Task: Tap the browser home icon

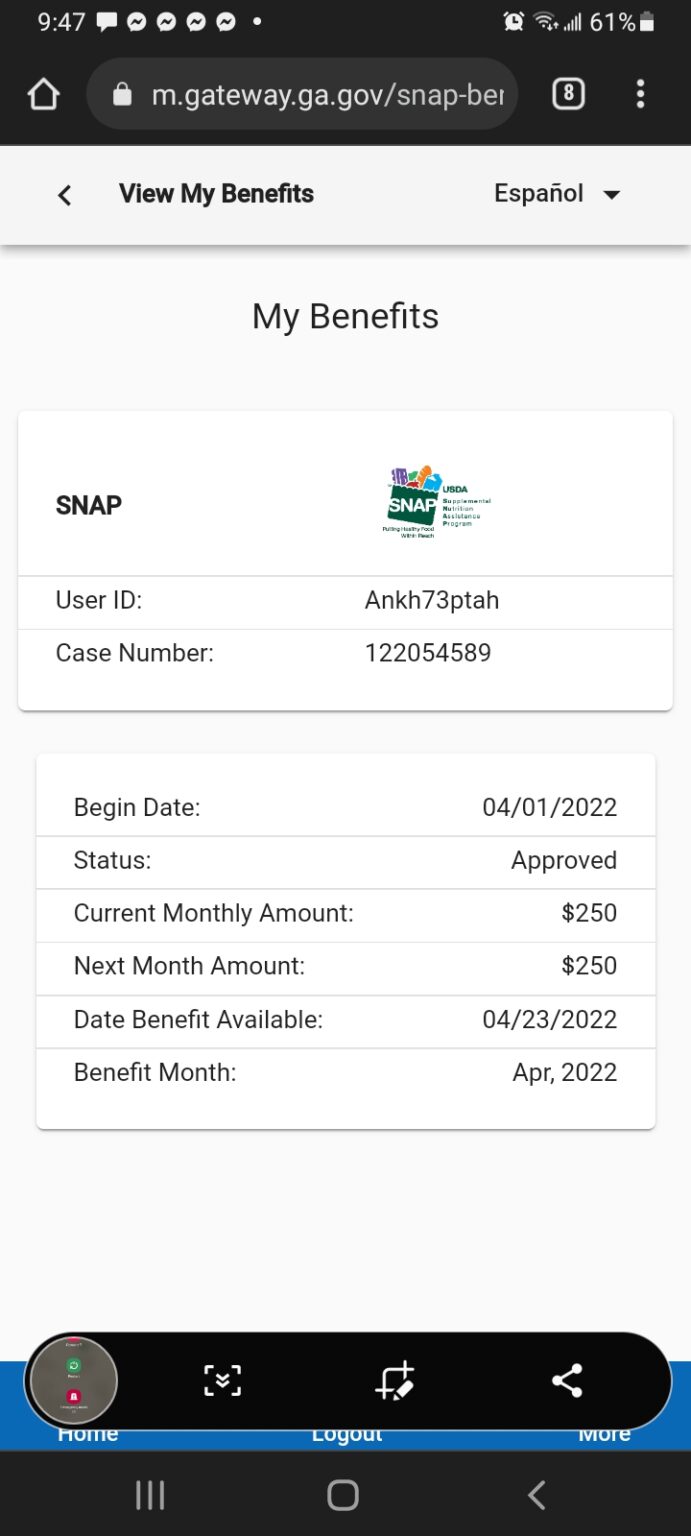Action: (44, 95)
